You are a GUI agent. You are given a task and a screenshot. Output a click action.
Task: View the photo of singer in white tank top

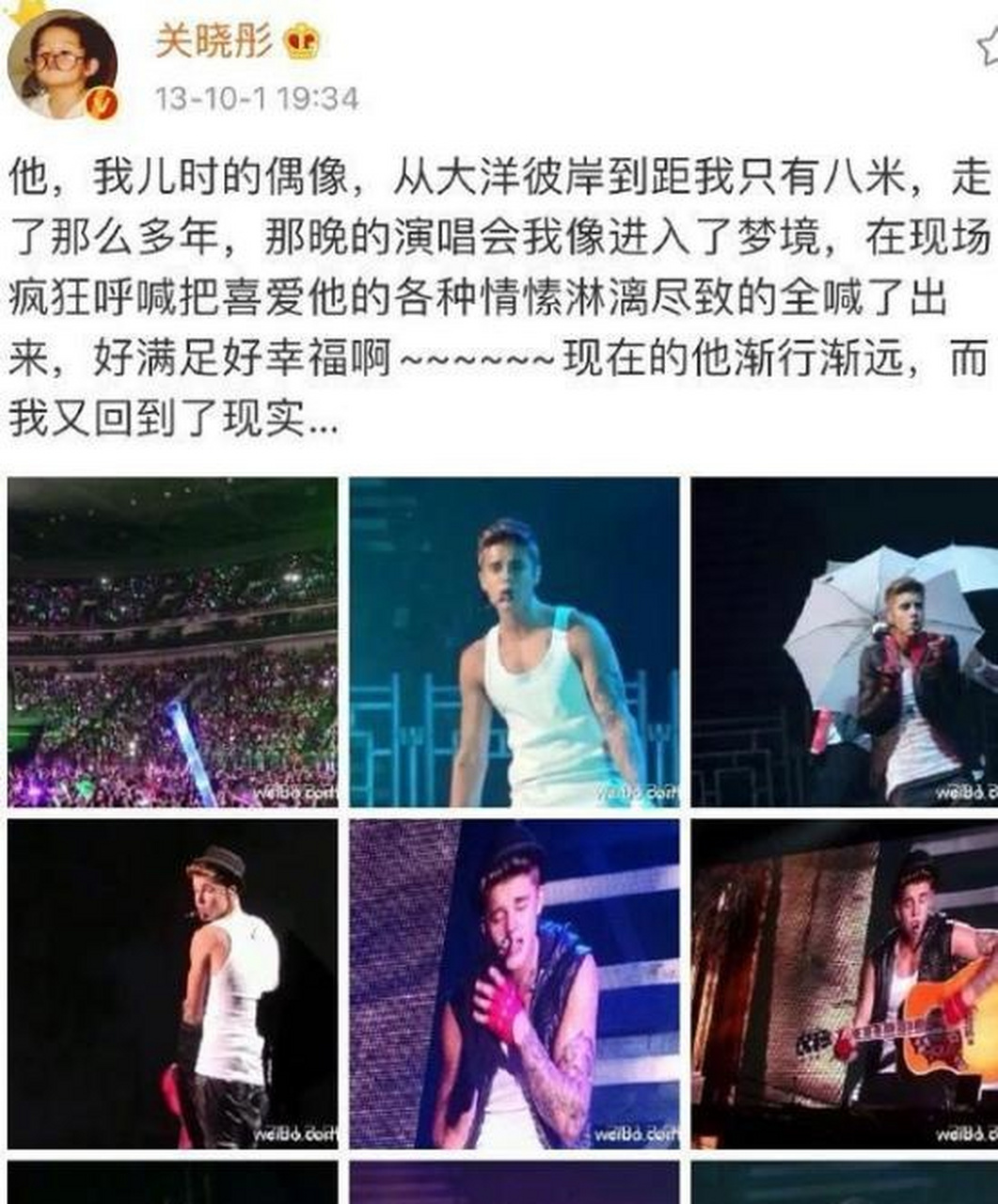[x=515, y=642]
